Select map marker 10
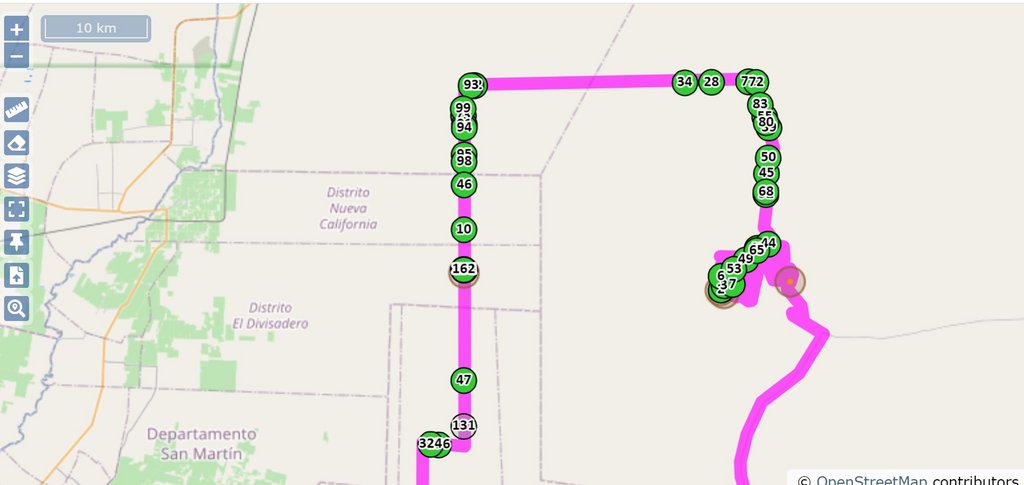This screenshot has height=485, width=1024. coord(463,229)
